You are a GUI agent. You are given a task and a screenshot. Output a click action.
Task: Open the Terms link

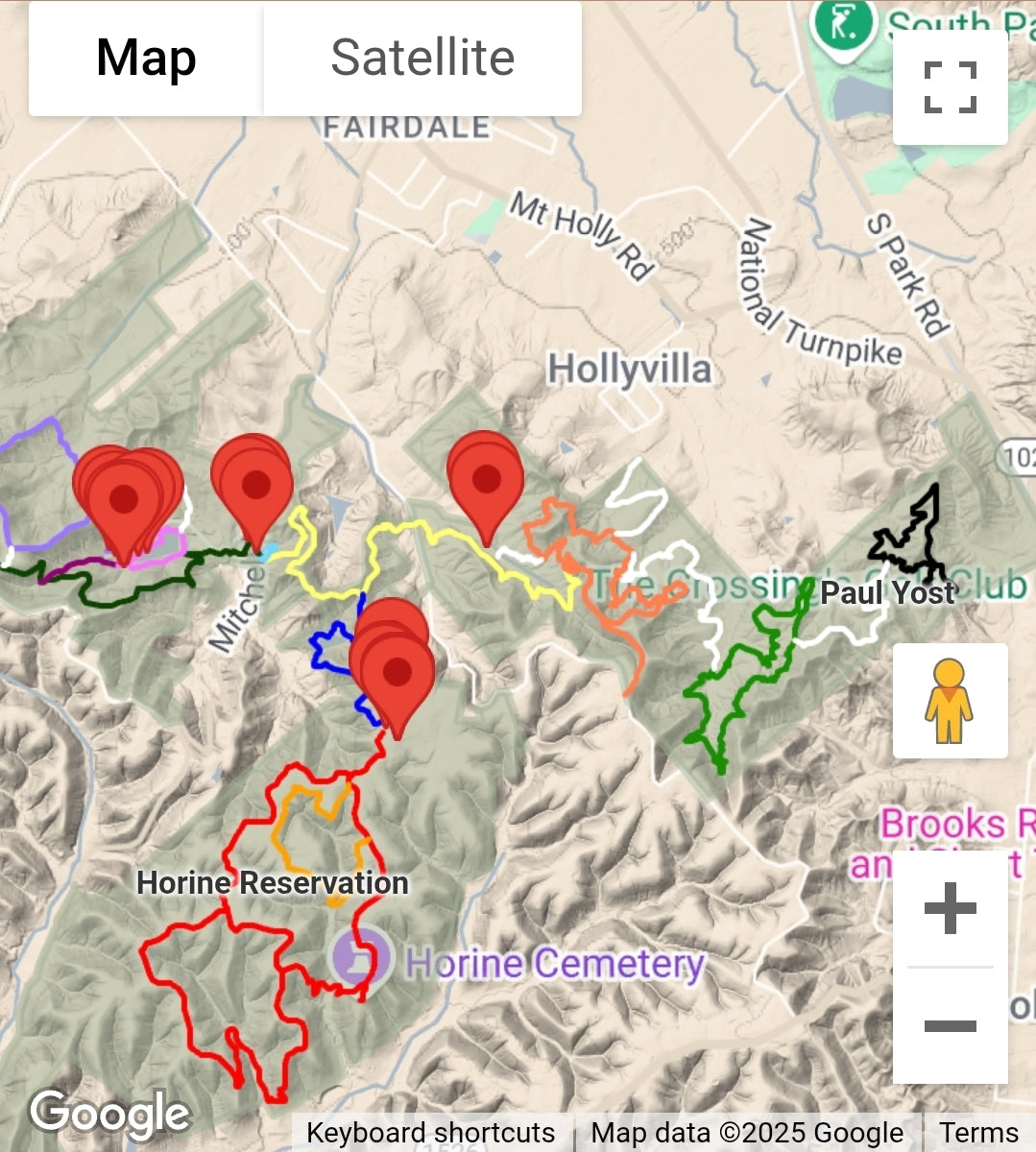coord(978,1133)
